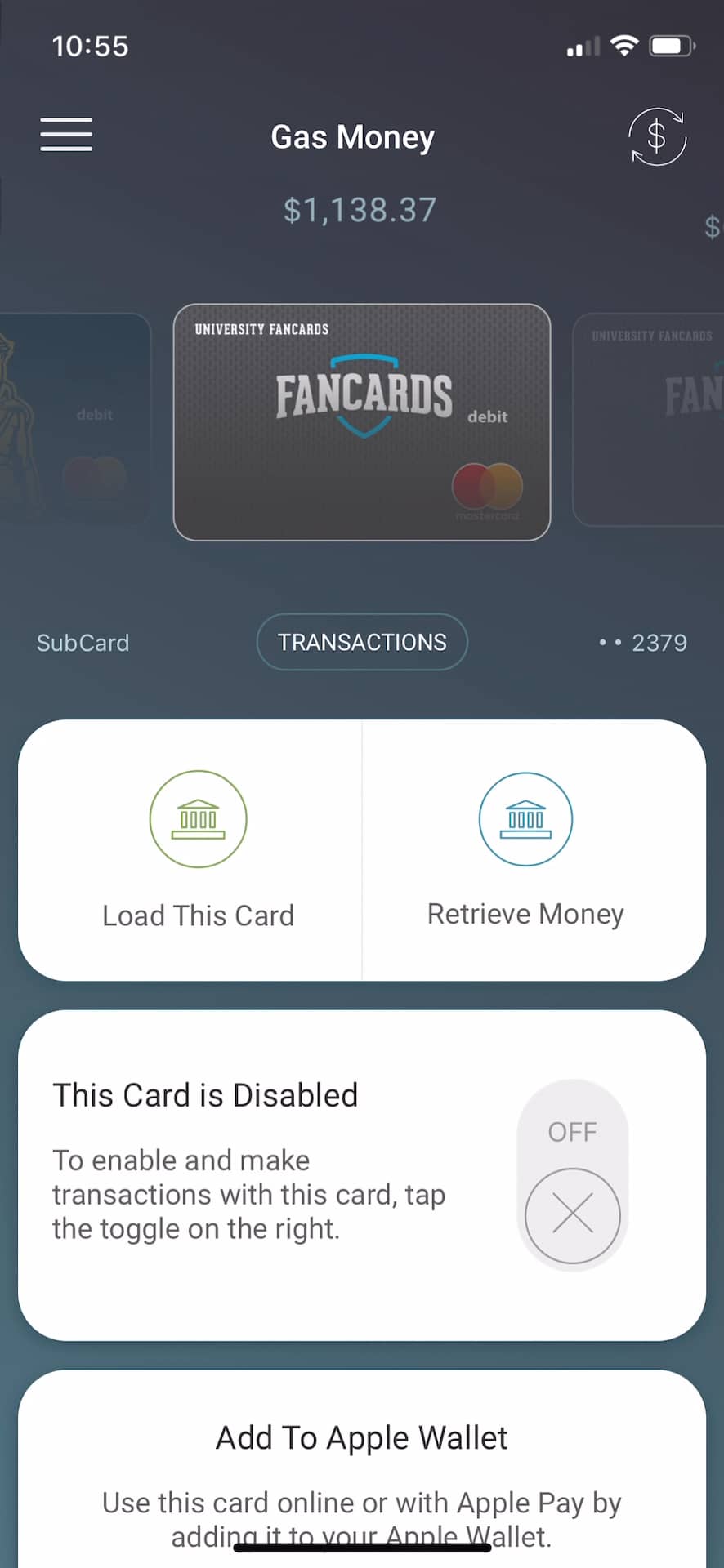Select Load This Card
The width and height of the screenshot is (724, 1568).
[x=198, y=849]
